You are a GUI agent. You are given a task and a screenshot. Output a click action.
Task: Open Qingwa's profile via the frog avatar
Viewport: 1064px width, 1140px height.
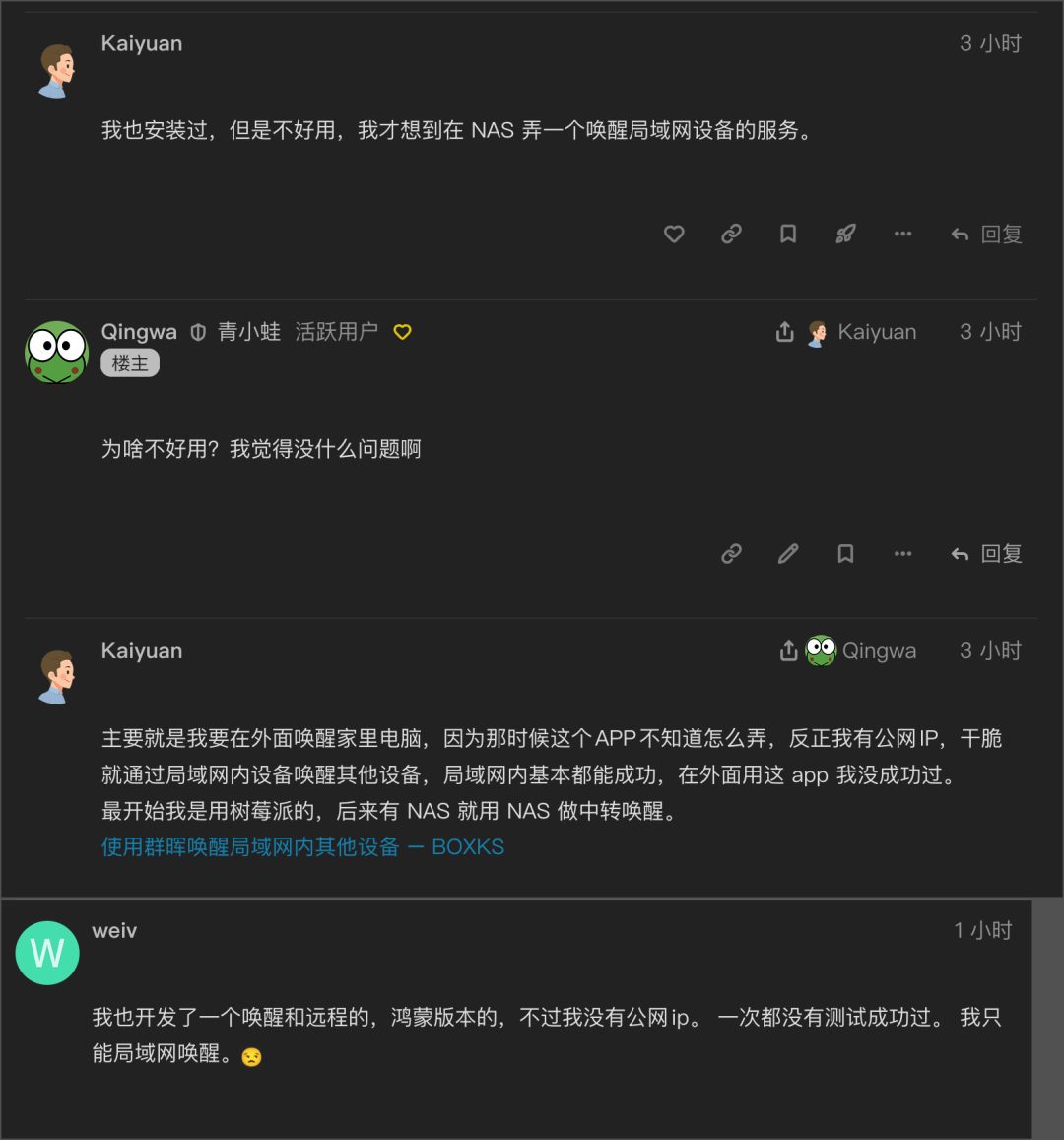[56, 352]
